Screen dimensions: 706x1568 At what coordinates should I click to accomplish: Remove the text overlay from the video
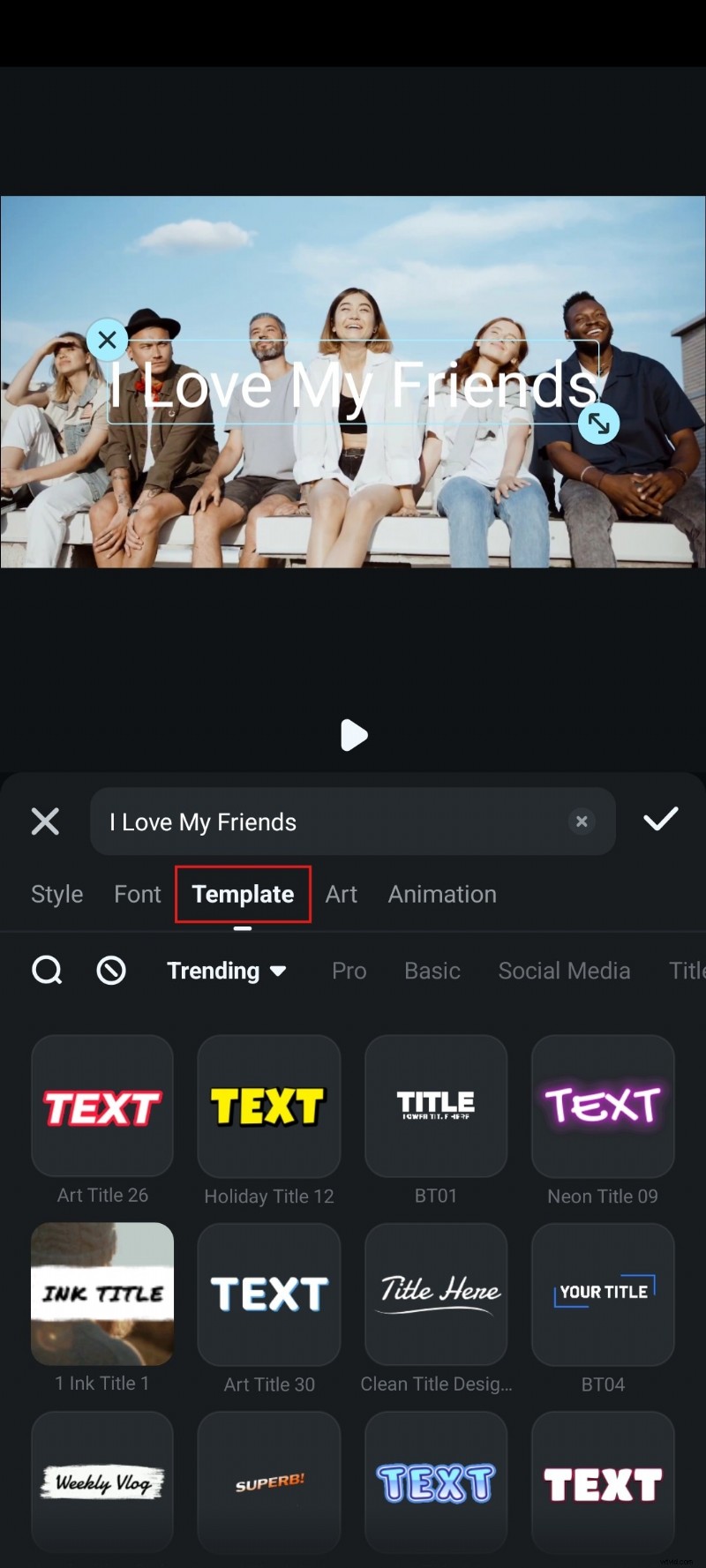coord(107,340)
